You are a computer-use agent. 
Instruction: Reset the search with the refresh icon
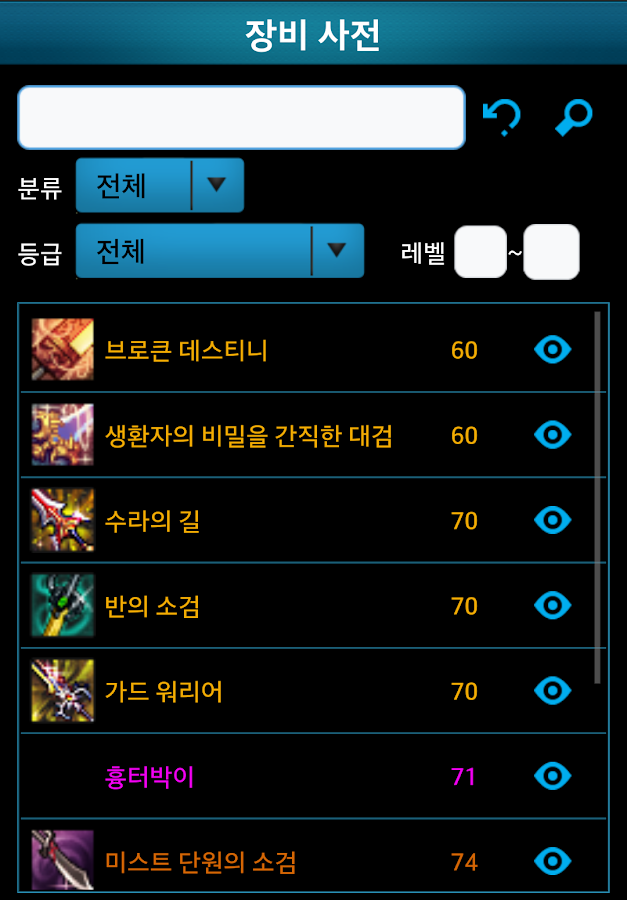502,117
